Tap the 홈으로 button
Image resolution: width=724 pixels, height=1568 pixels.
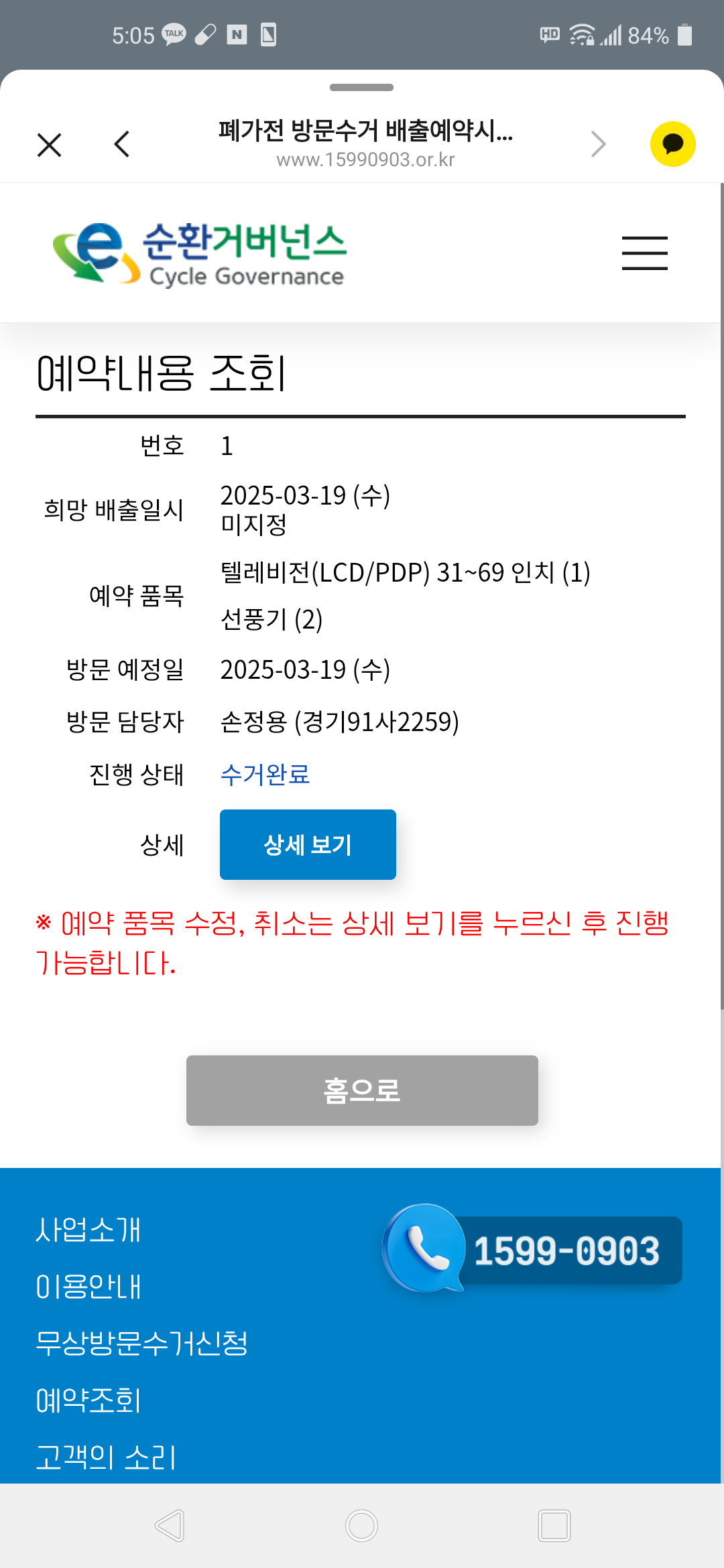click(x=362, y=1090)
